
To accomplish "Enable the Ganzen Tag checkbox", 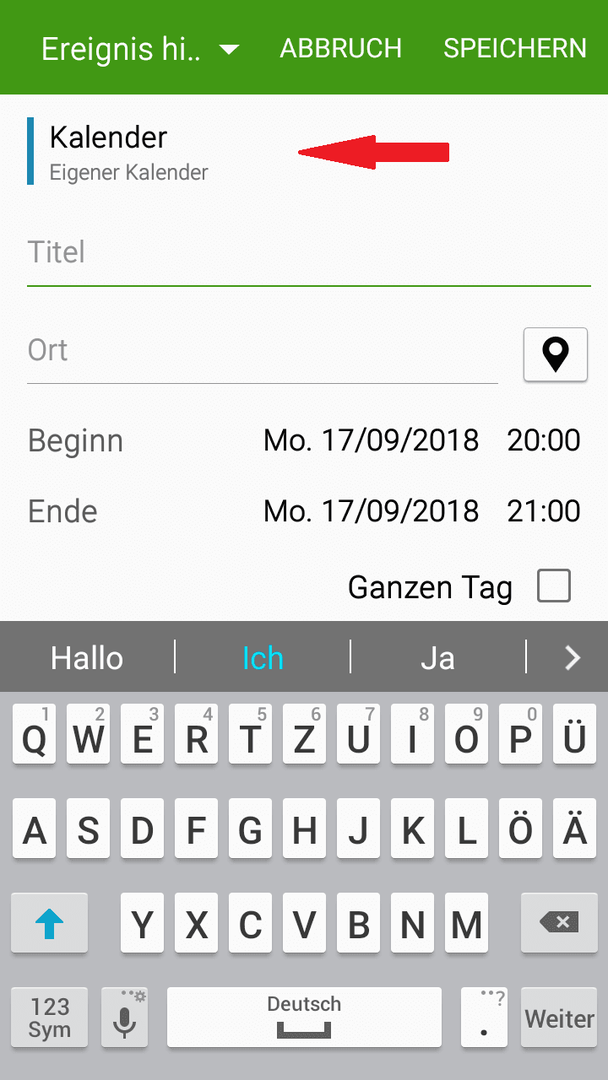I will [554, 586].
